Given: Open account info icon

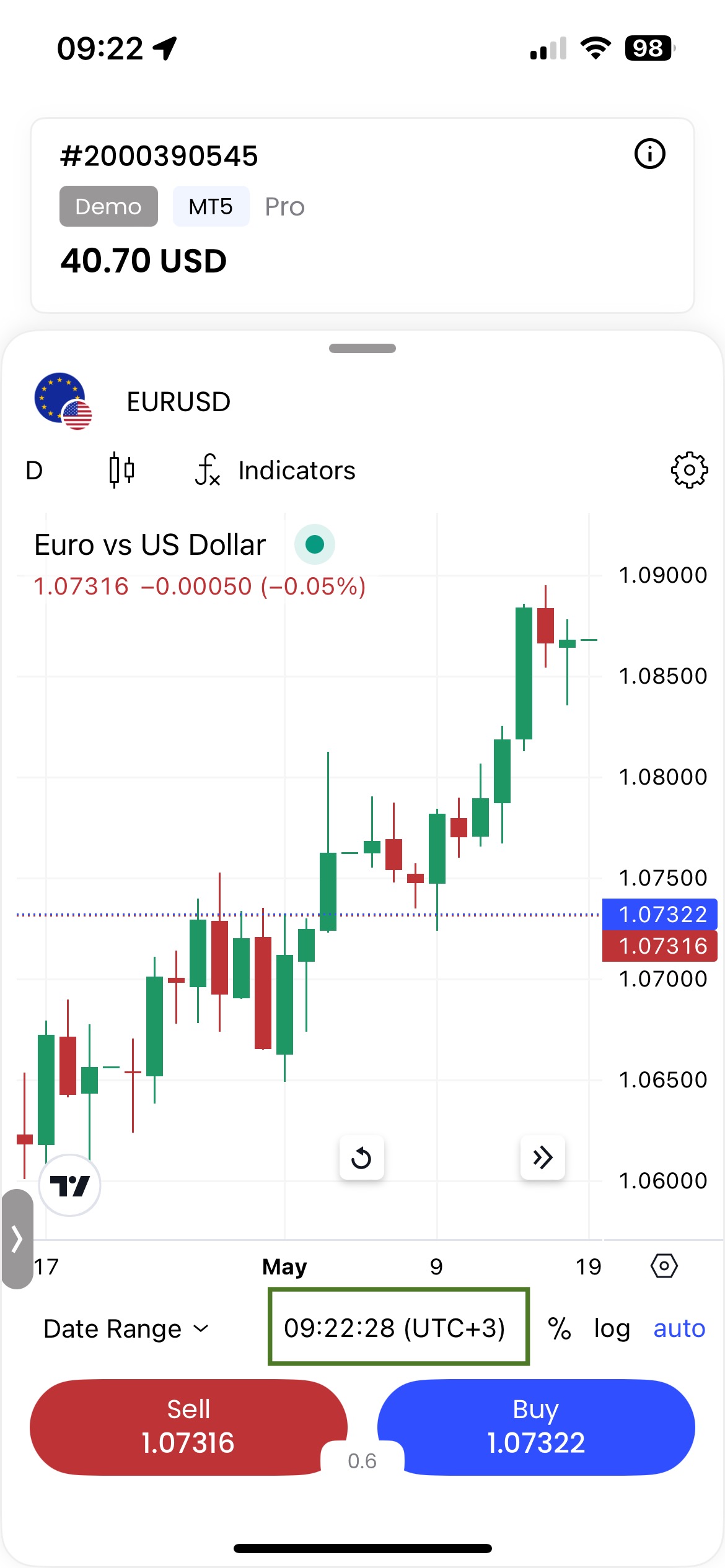Looking at the screenshot, I should [x=649, y=154].
